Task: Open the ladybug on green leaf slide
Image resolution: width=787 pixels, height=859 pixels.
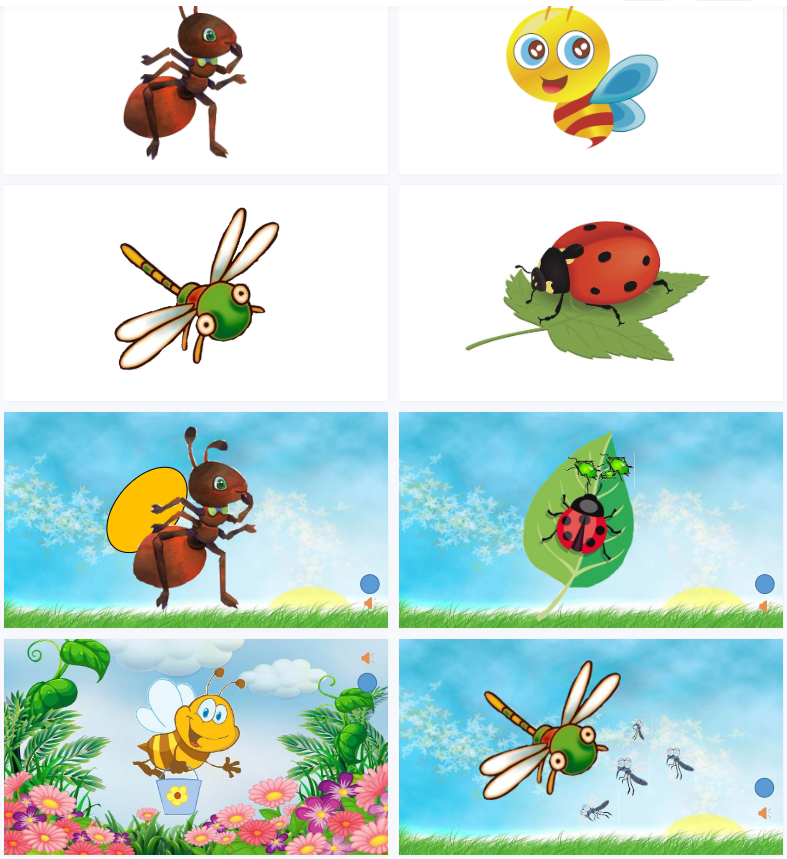Action: 590,520
